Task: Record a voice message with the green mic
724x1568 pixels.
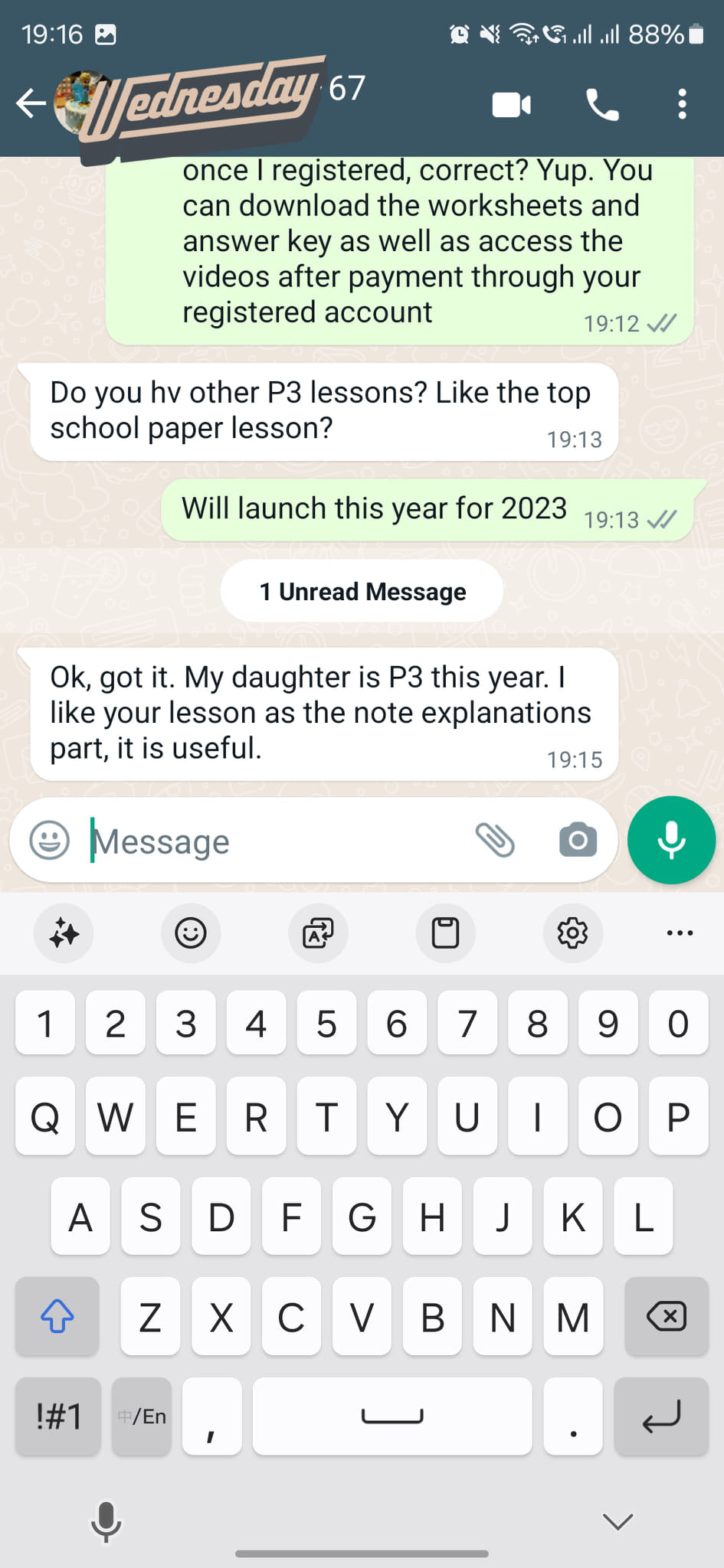Action: click(x=671, y=841)
